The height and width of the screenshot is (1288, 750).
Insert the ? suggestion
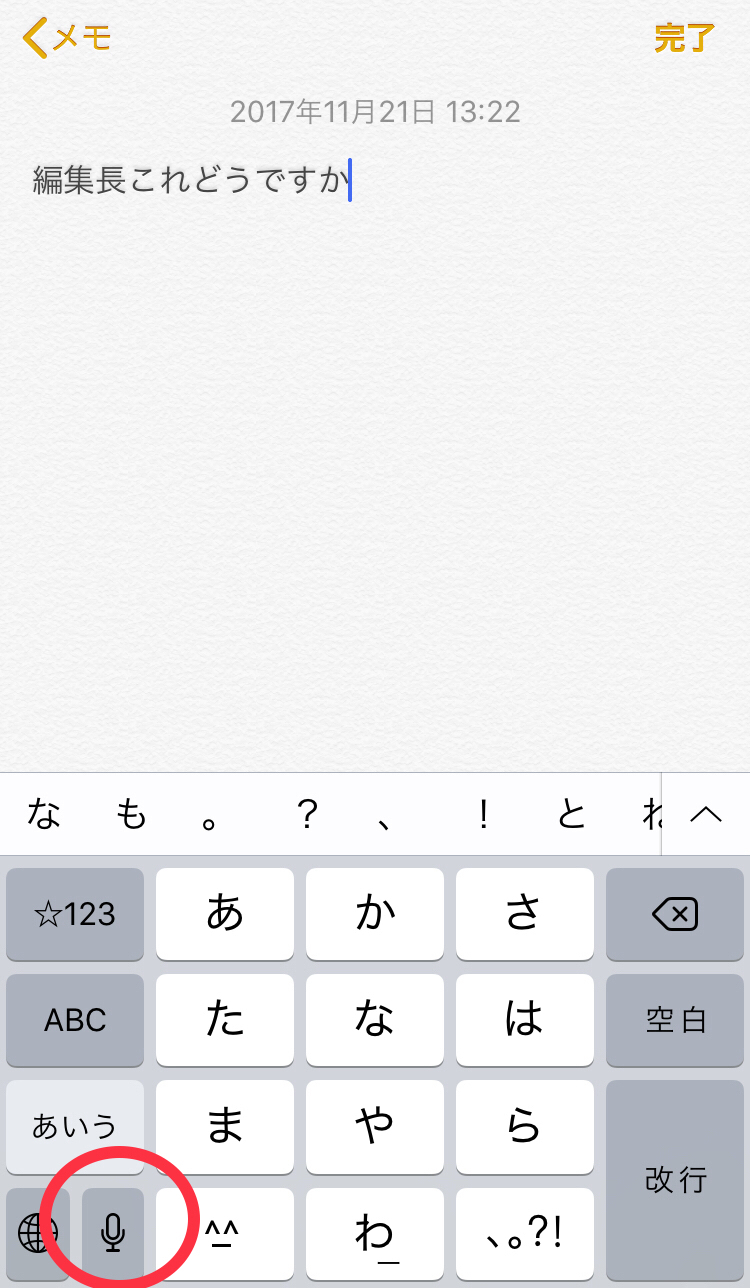tap(308, 816)
